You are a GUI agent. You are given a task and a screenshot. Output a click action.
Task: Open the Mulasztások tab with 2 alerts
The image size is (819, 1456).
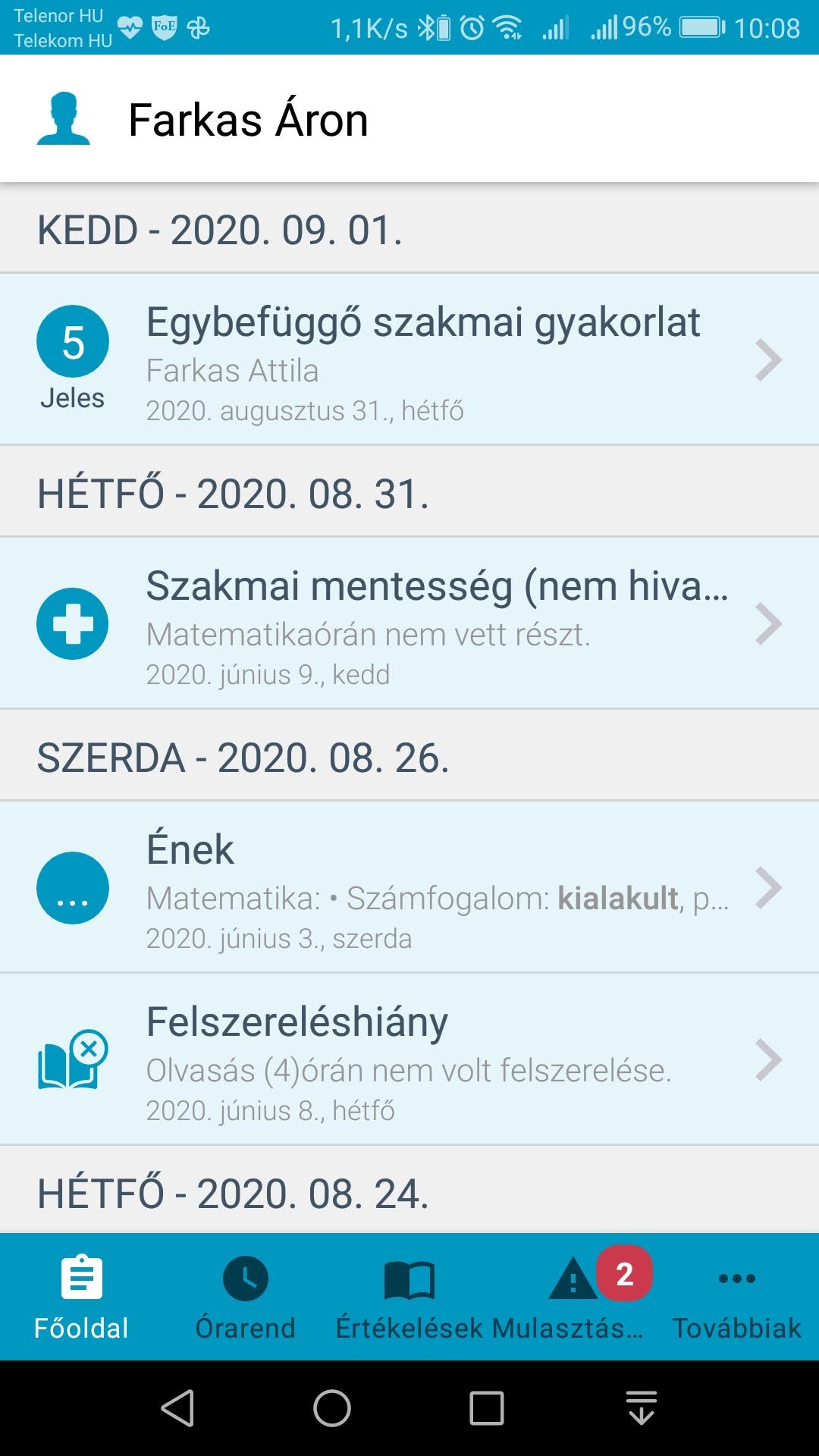pos(573,1298)
